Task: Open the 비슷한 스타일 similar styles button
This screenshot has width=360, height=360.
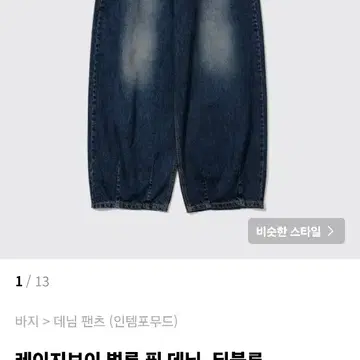Action: tap(296, 231)
